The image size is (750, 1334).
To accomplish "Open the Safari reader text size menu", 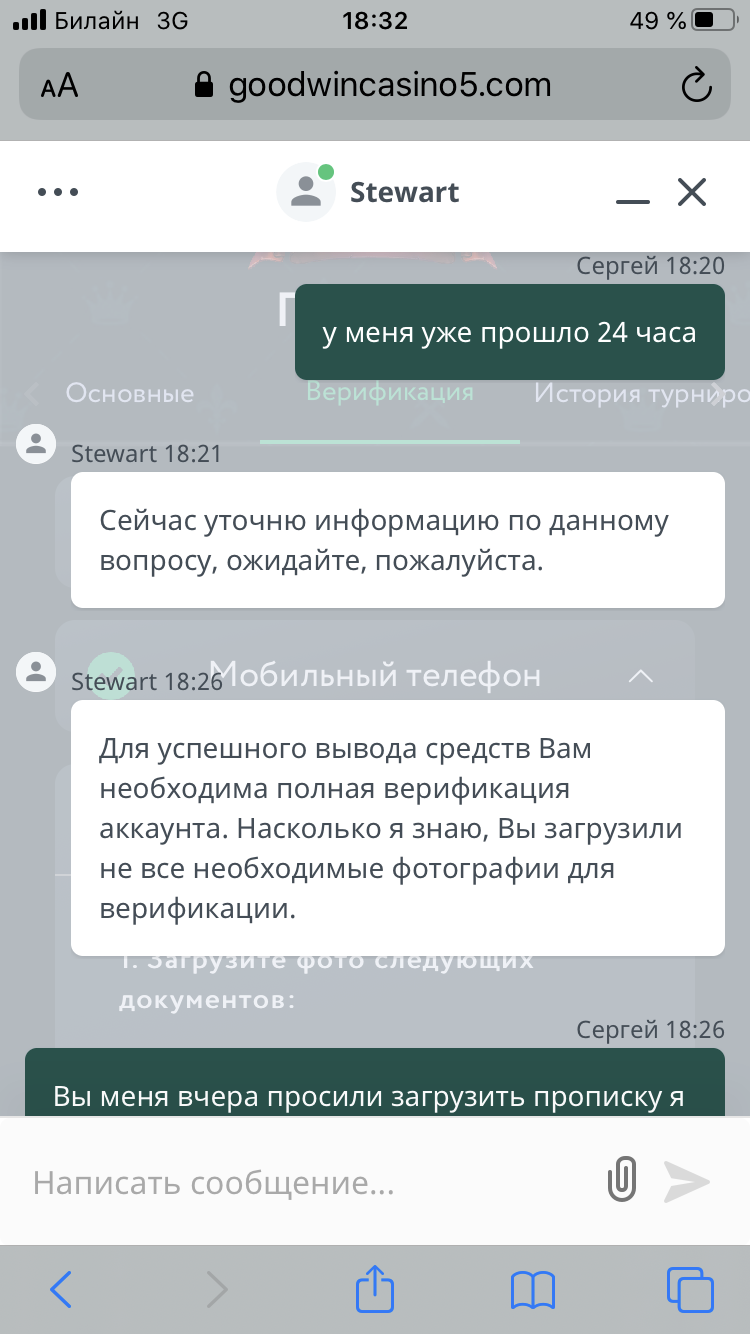I will pyautogui.click(x=59, y=86).
